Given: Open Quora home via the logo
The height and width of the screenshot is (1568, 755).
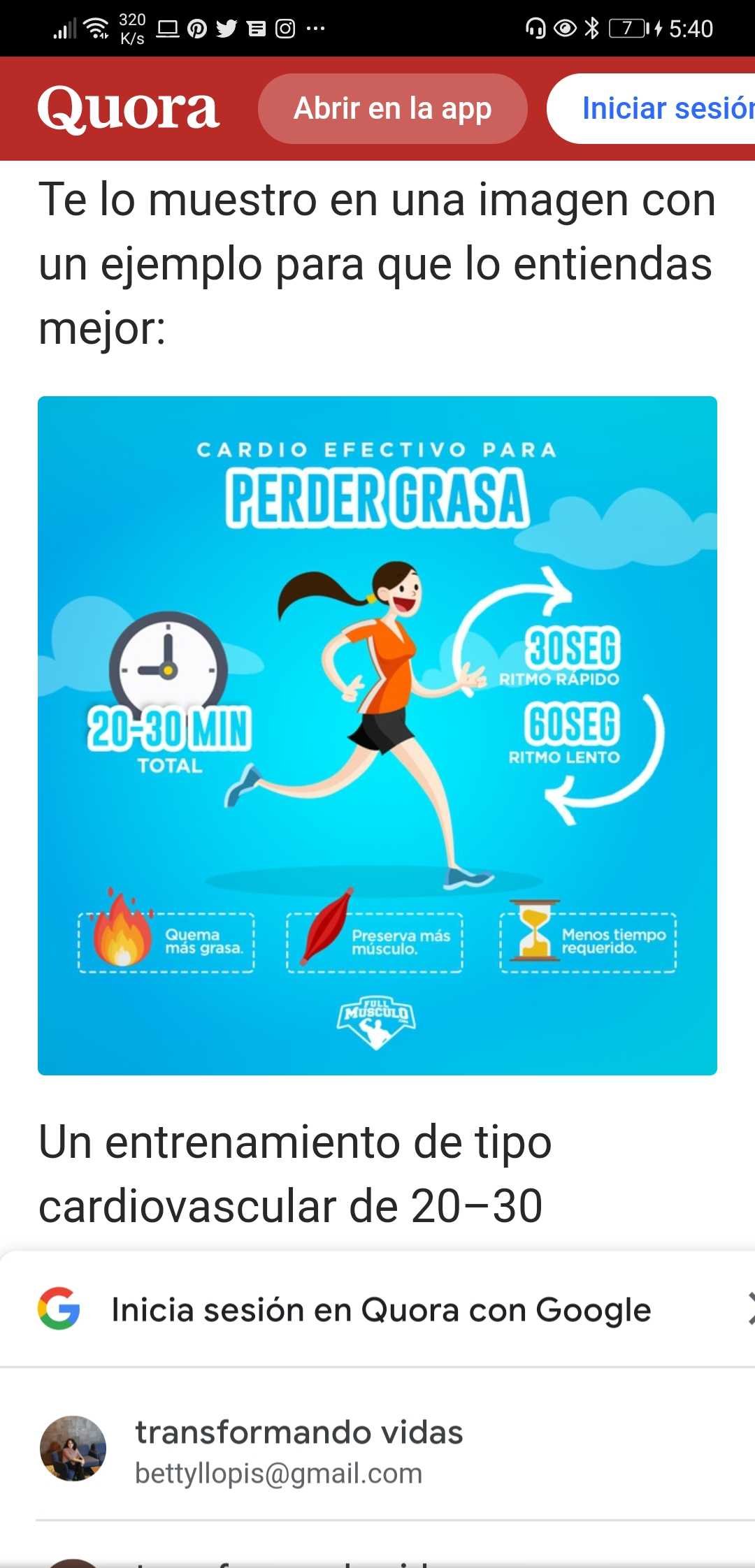Looking at the screenshot, I should click(129, 108).
